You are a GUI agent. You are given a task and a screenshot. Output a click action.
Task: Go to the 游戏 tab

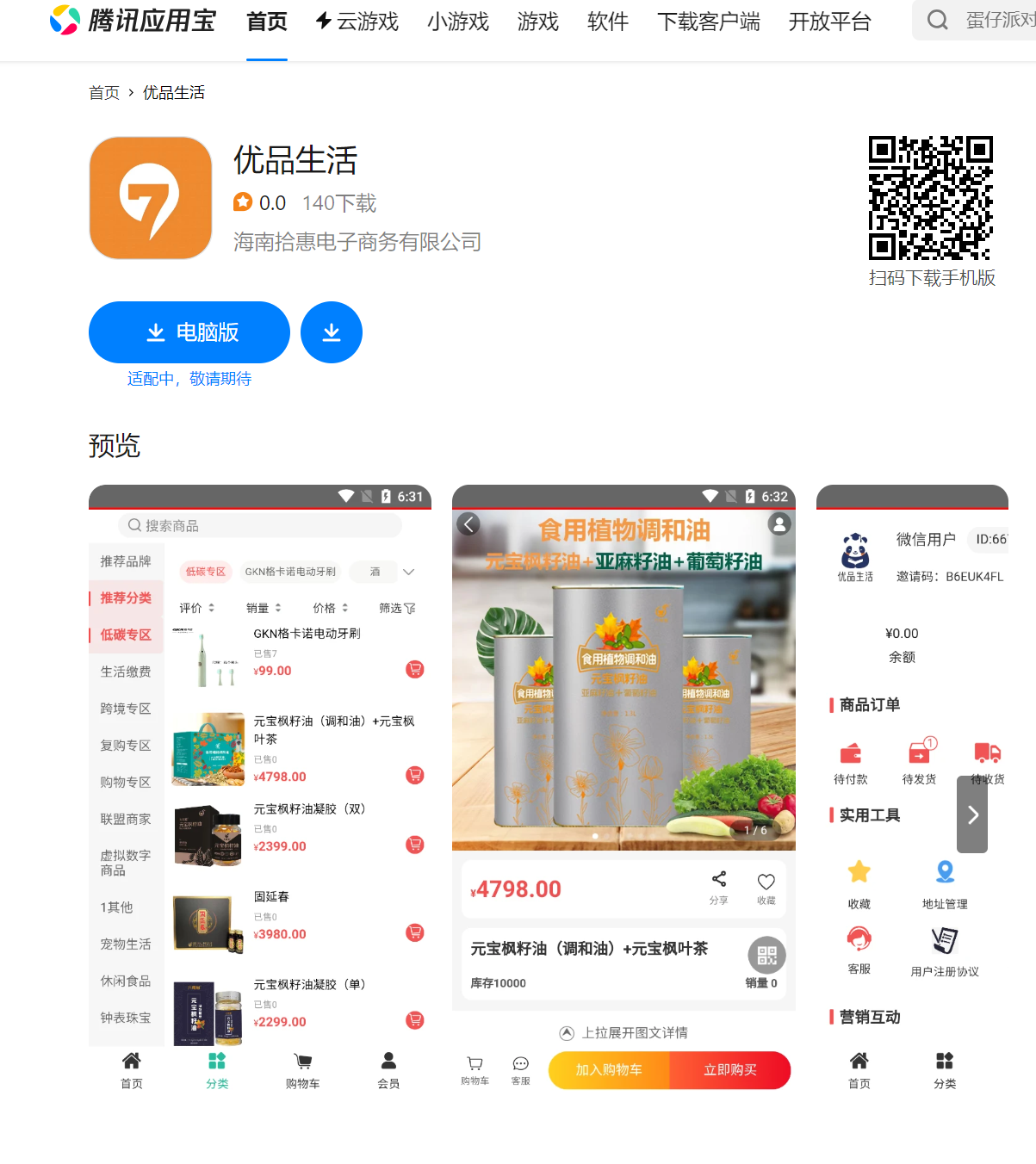coord(538,22)
